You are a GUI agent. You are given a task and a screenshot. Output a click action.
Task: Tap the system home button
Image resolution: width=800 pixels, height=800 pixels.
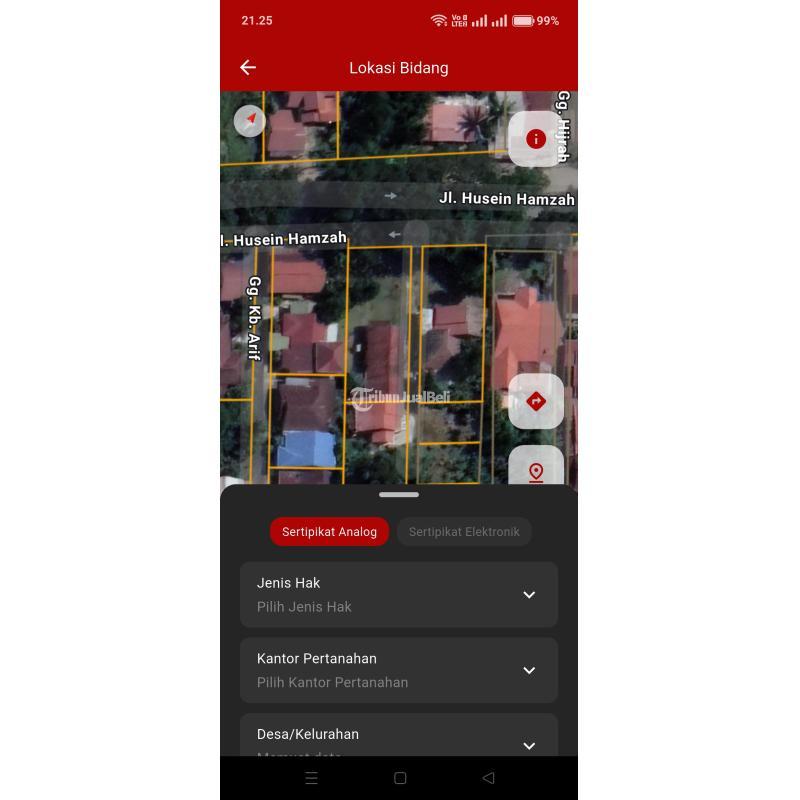(400, 778)
